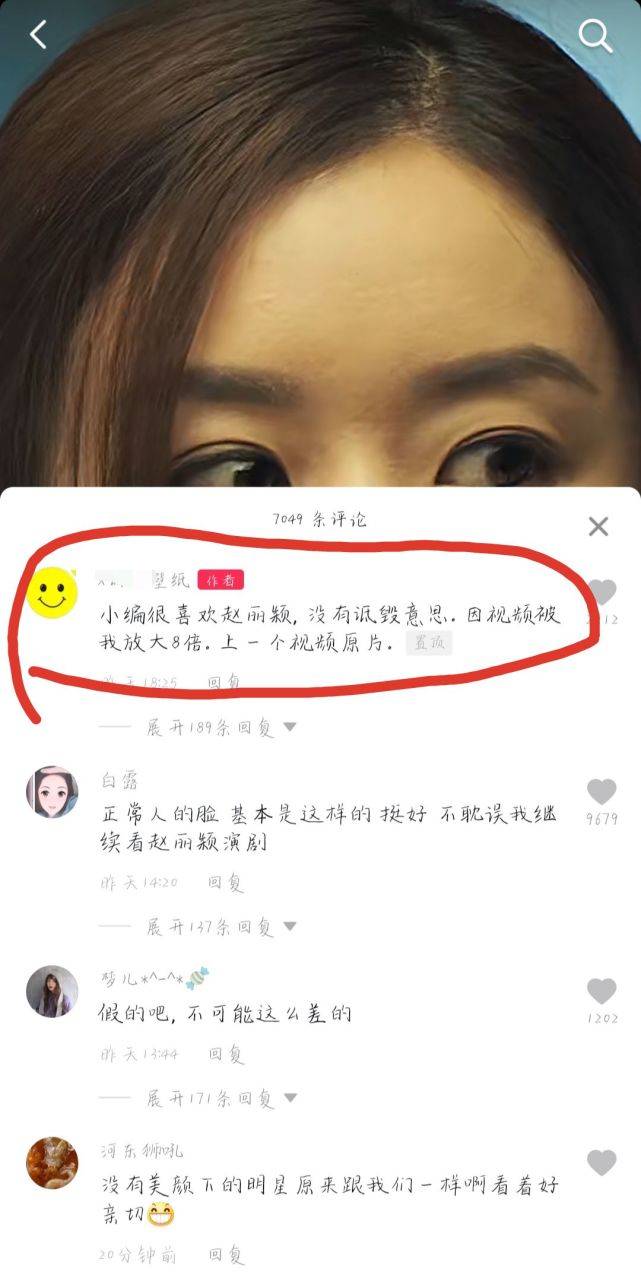This screenshot has height=1275, width=641.
Task: Like 白露's comment
Action: [601, 793]
